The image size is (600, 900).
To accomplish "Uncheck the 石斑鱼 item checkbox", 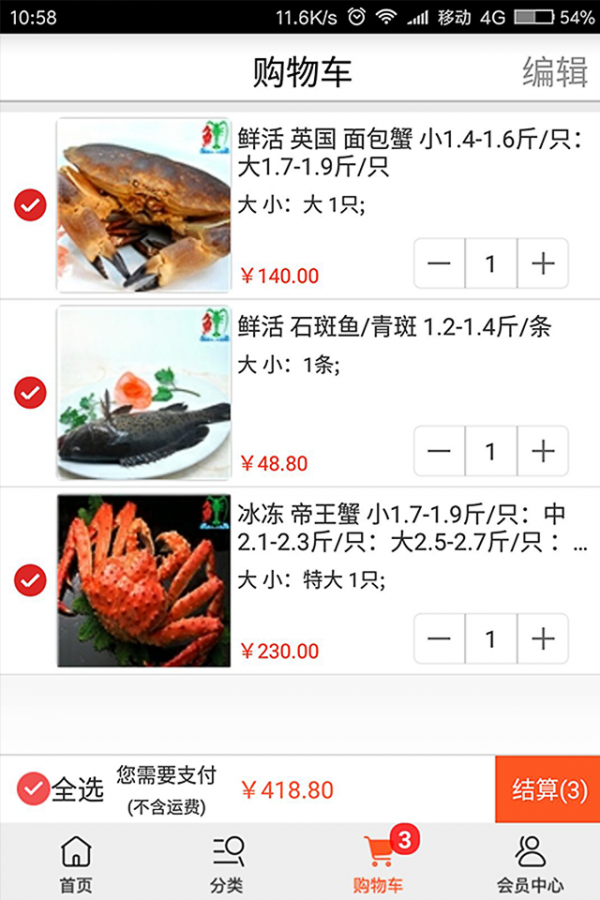I will 30,393.
